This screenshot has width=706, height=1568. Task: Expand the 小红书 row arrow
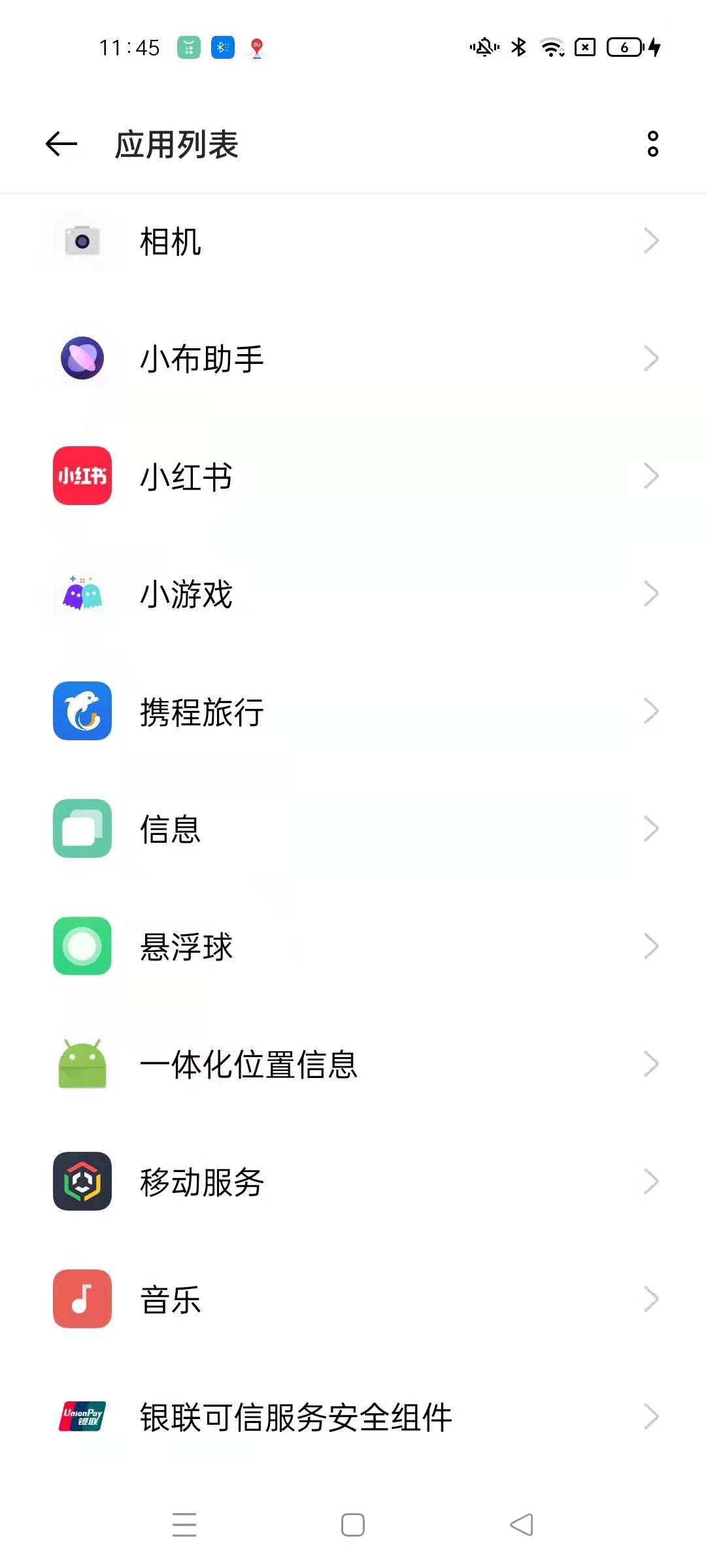(x=650, y=476)
